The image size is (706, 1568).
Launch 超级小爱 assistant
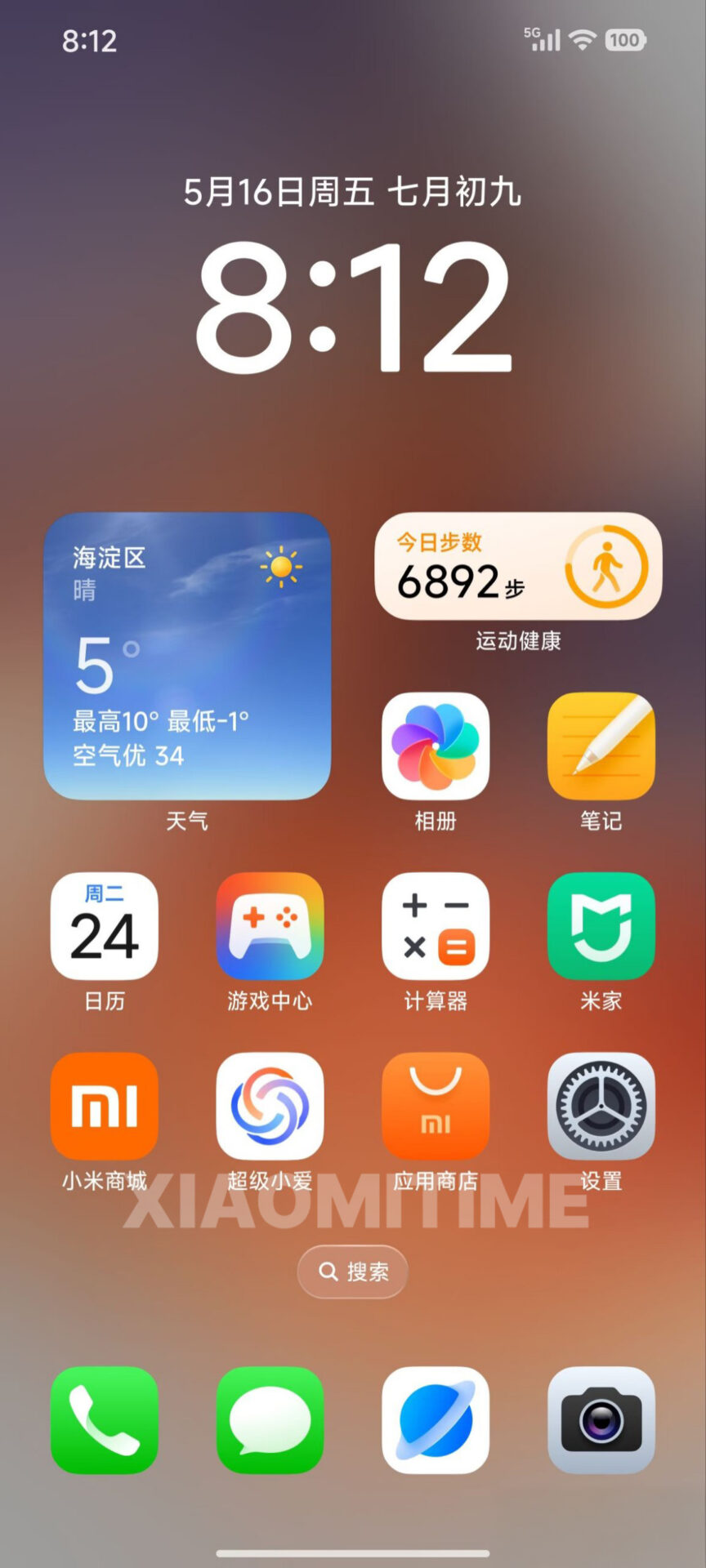[x=270, y=1106]
